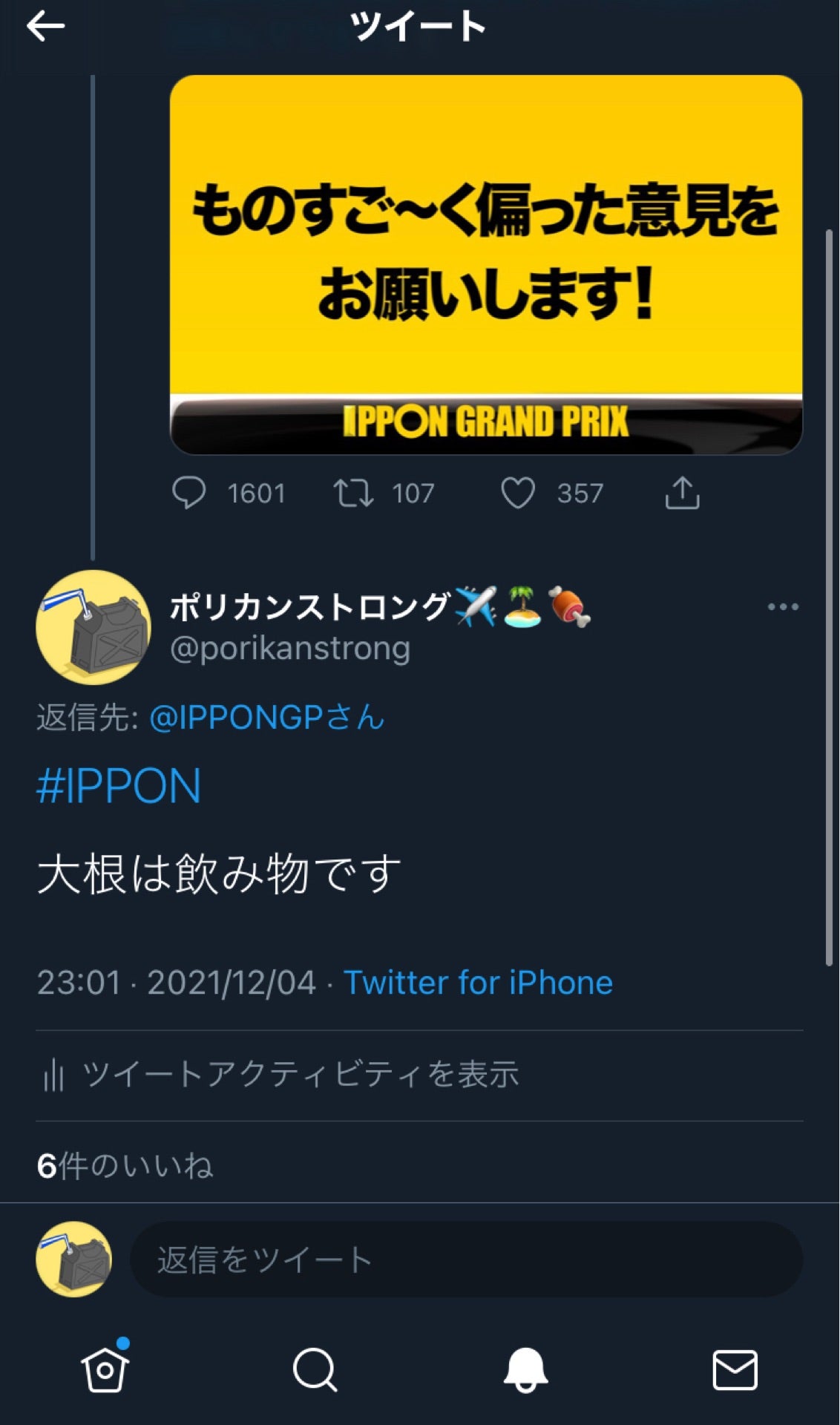
Task: Tap the back arrow to leave the tweet
Action: click(x=45, y=27)
